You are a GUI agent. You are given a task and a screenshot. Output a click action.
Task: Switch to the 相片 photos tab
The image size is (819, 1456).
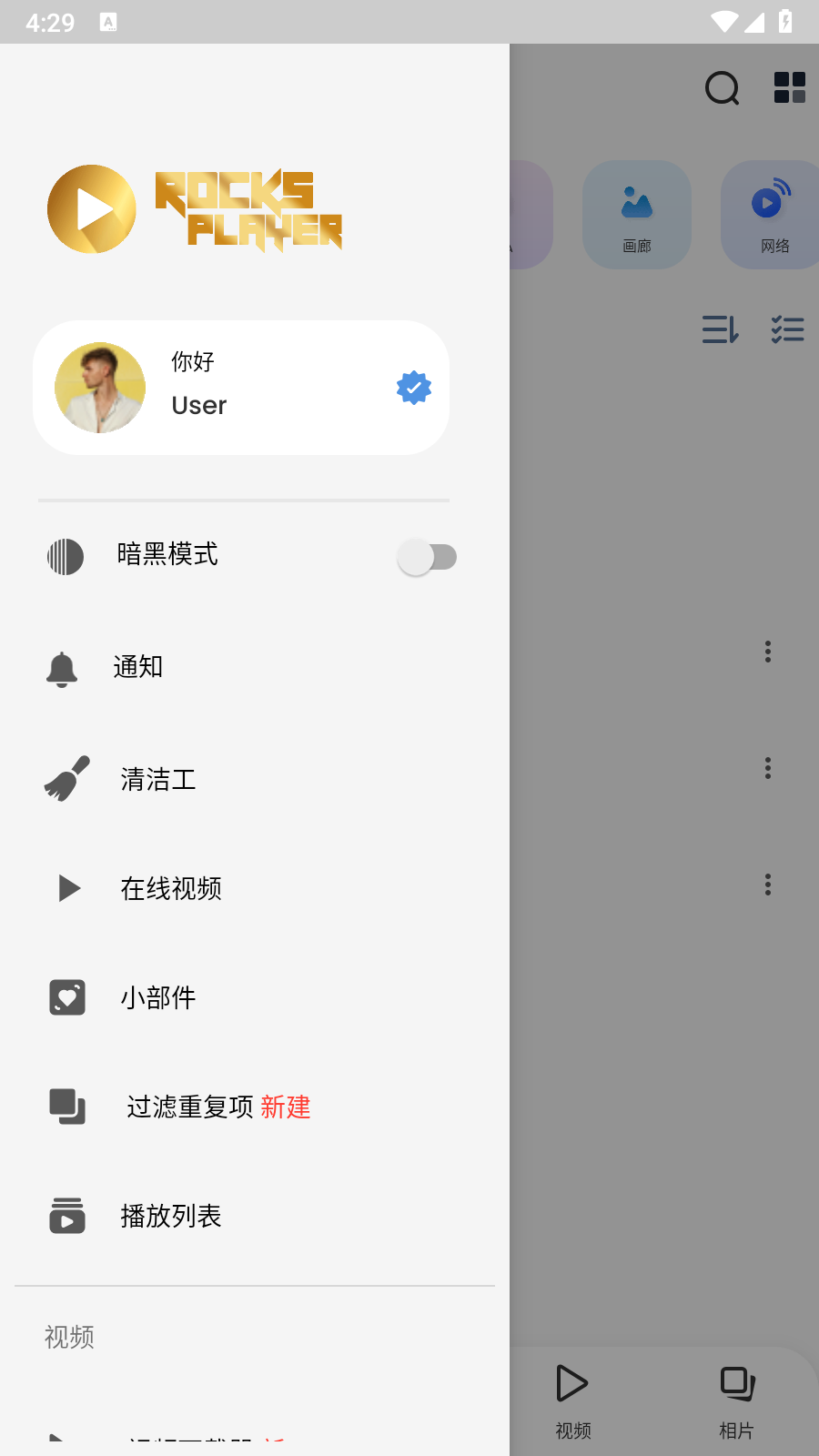736,1399
